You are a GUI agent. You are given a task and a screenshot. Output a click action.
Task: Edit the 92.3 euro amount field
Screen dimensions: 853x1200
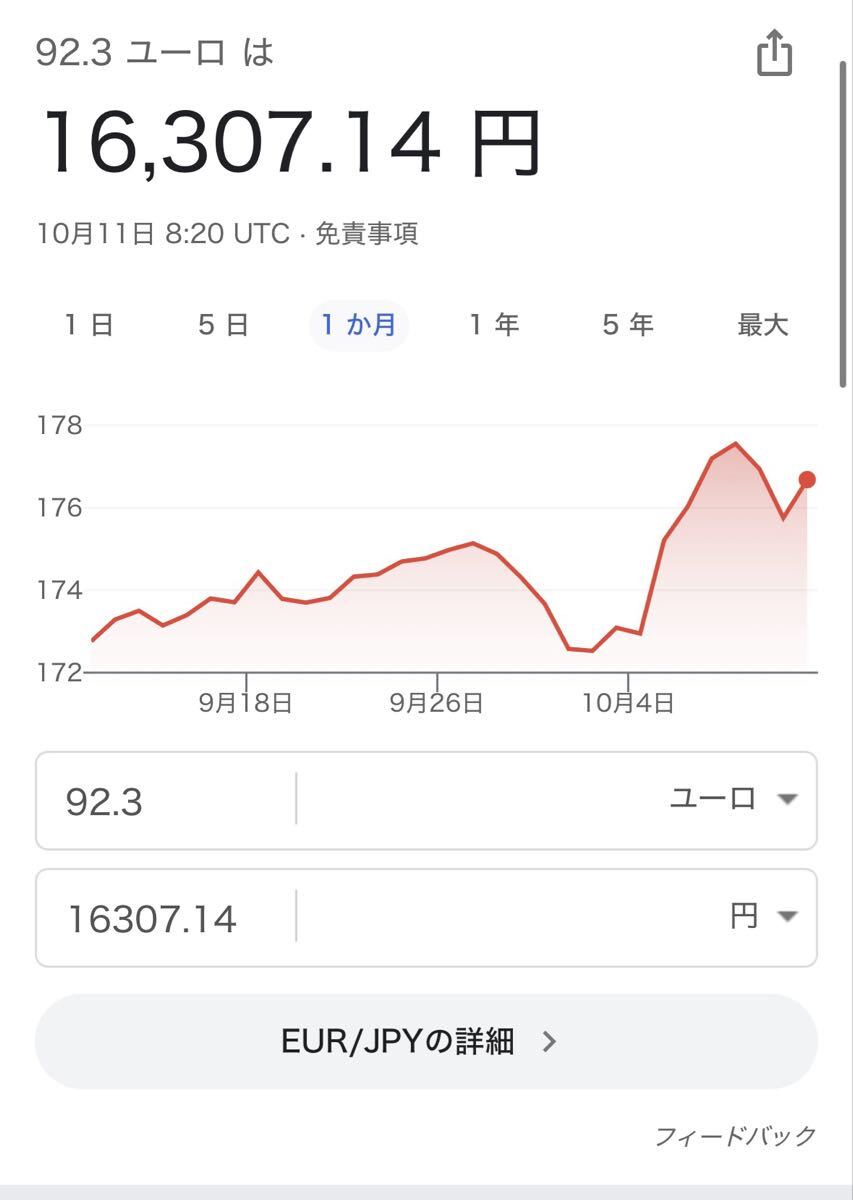click(x=165, y=801)
